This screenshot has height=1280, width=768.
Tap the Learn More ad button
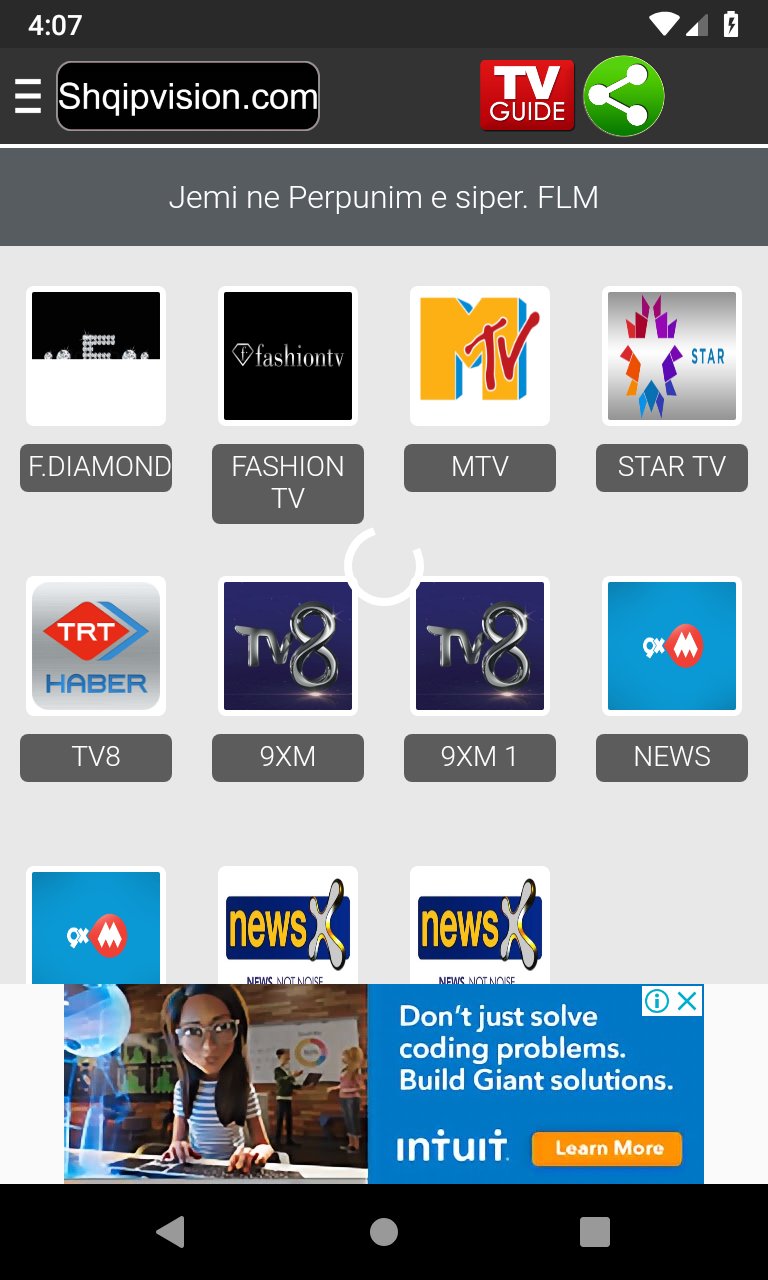click(607, 1148)
